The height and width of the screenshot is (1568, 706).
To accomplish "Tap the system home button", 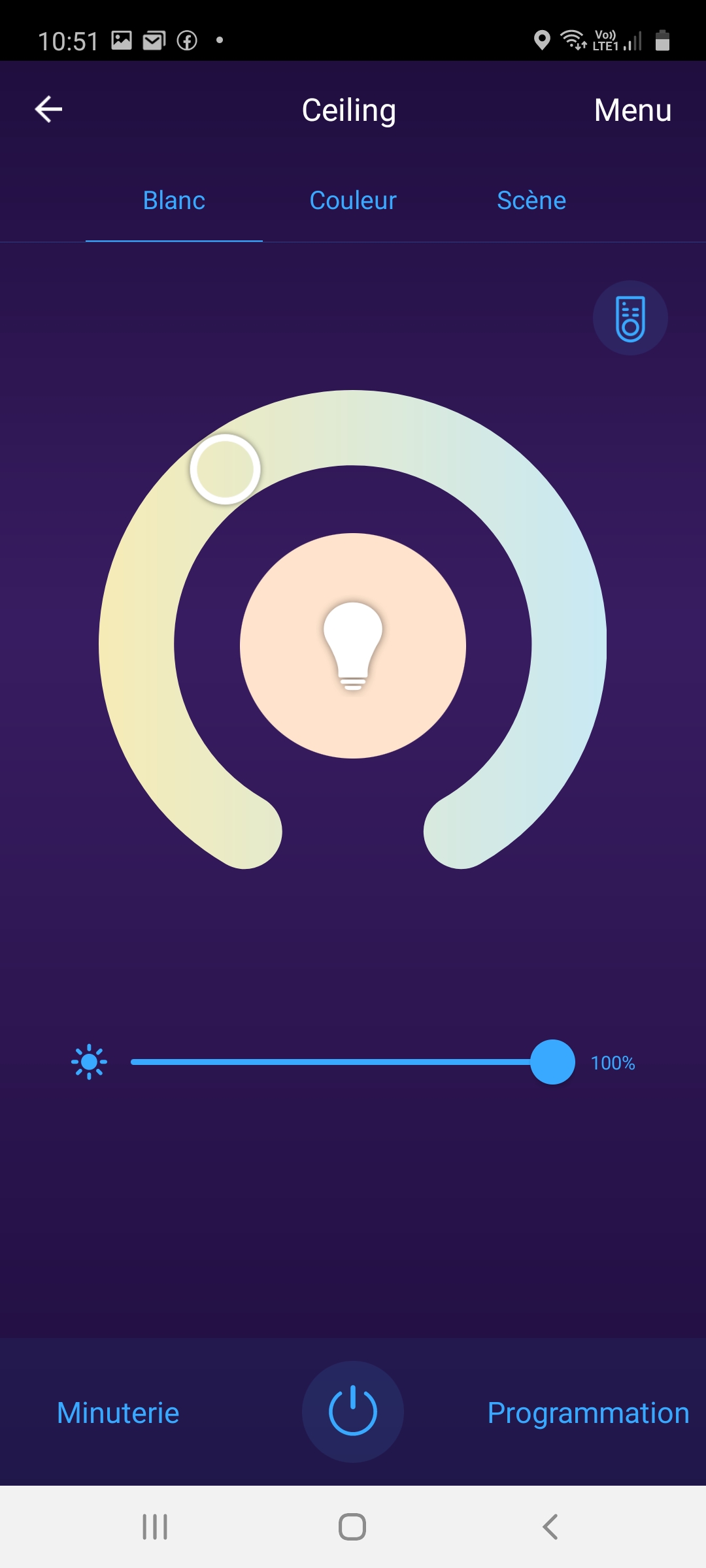I will tap(352, 1527).
